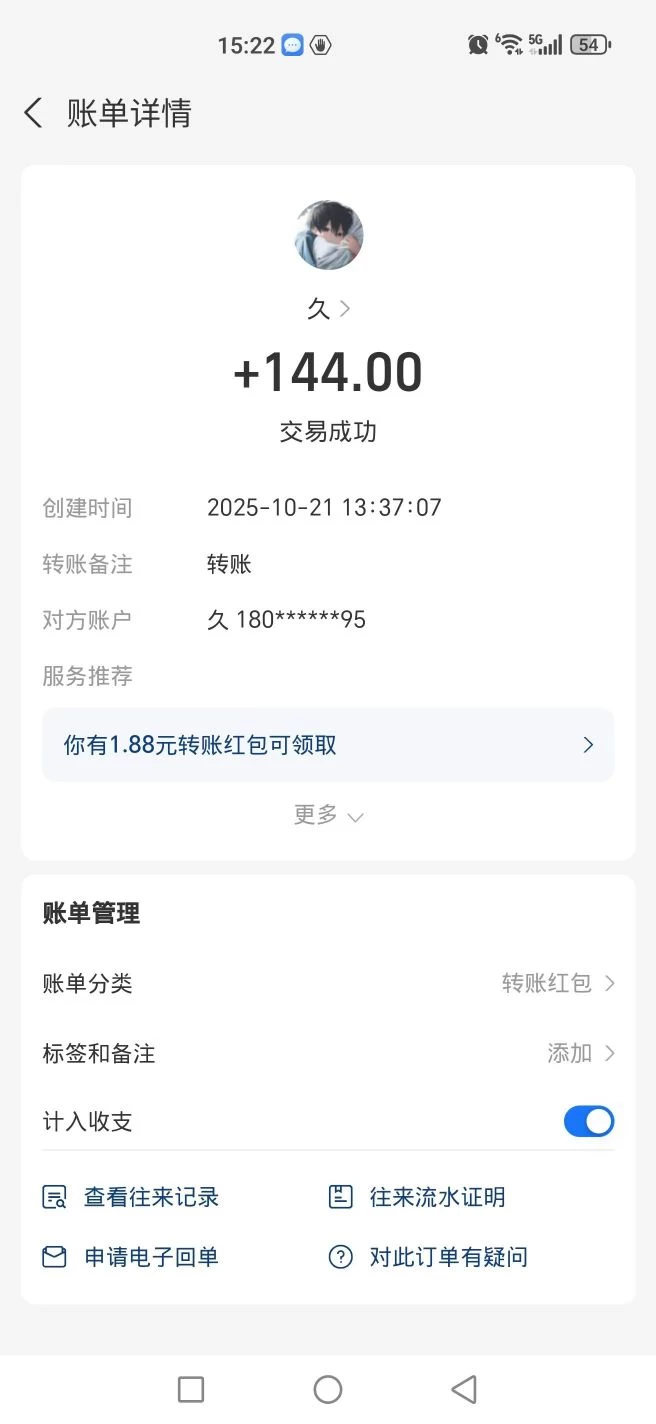The width and height of the screenshot is (656, 1424).
Task: Tap the system home button
Action: (328, 1389)
